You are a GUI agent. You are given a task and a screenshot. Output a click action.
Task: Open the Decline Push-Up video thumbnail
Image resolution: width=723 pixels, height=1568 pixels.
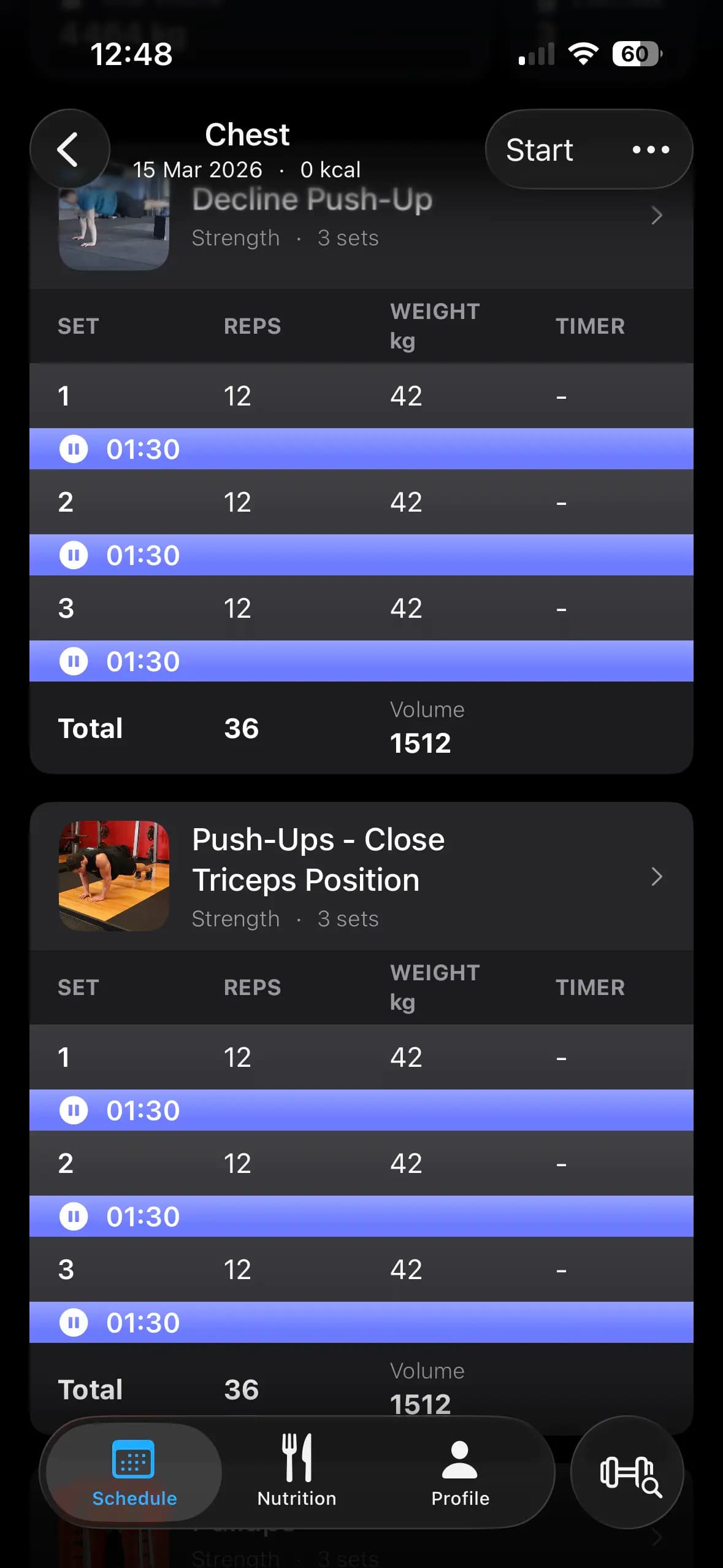[114, 227]
